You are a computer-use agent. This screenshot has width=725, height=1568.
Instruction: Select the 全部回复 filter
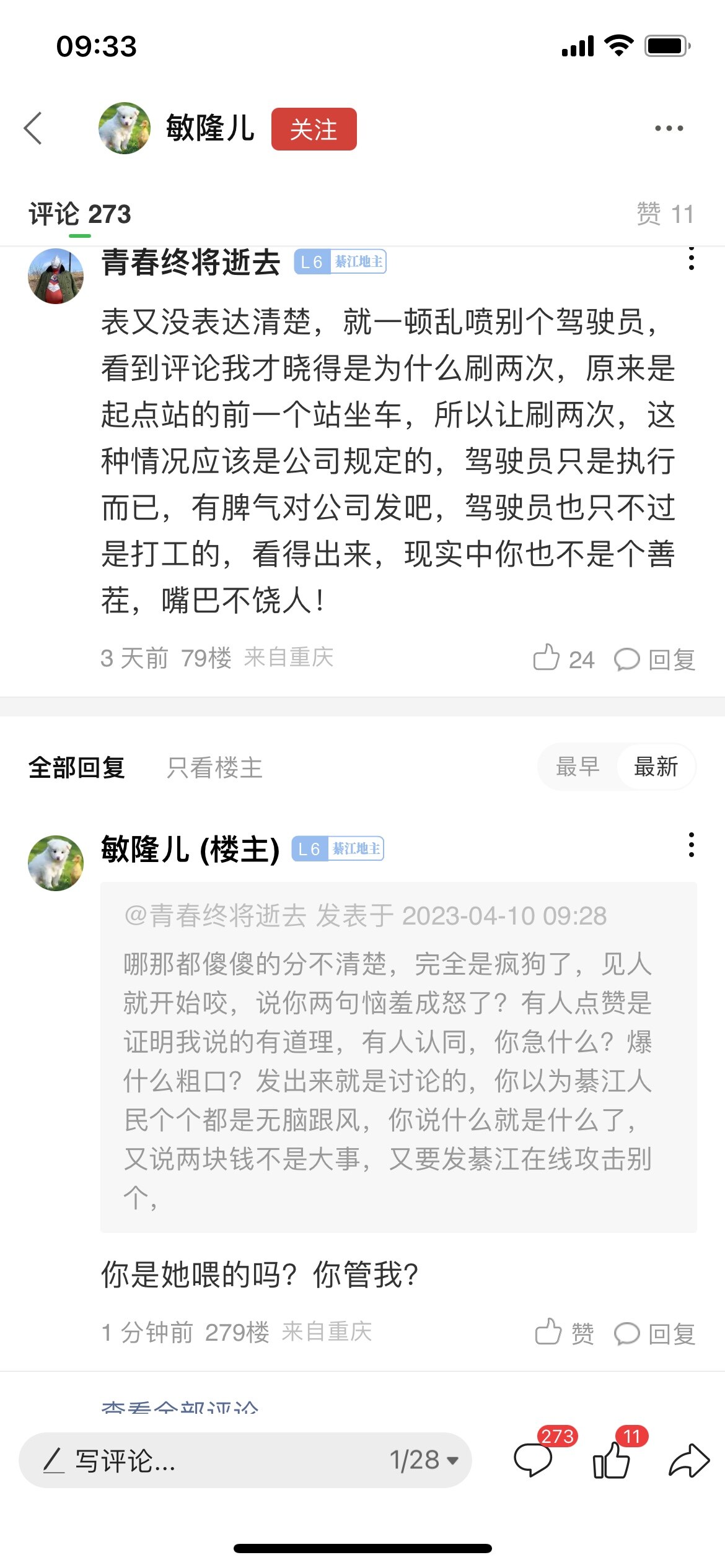(x=77, y=768)
